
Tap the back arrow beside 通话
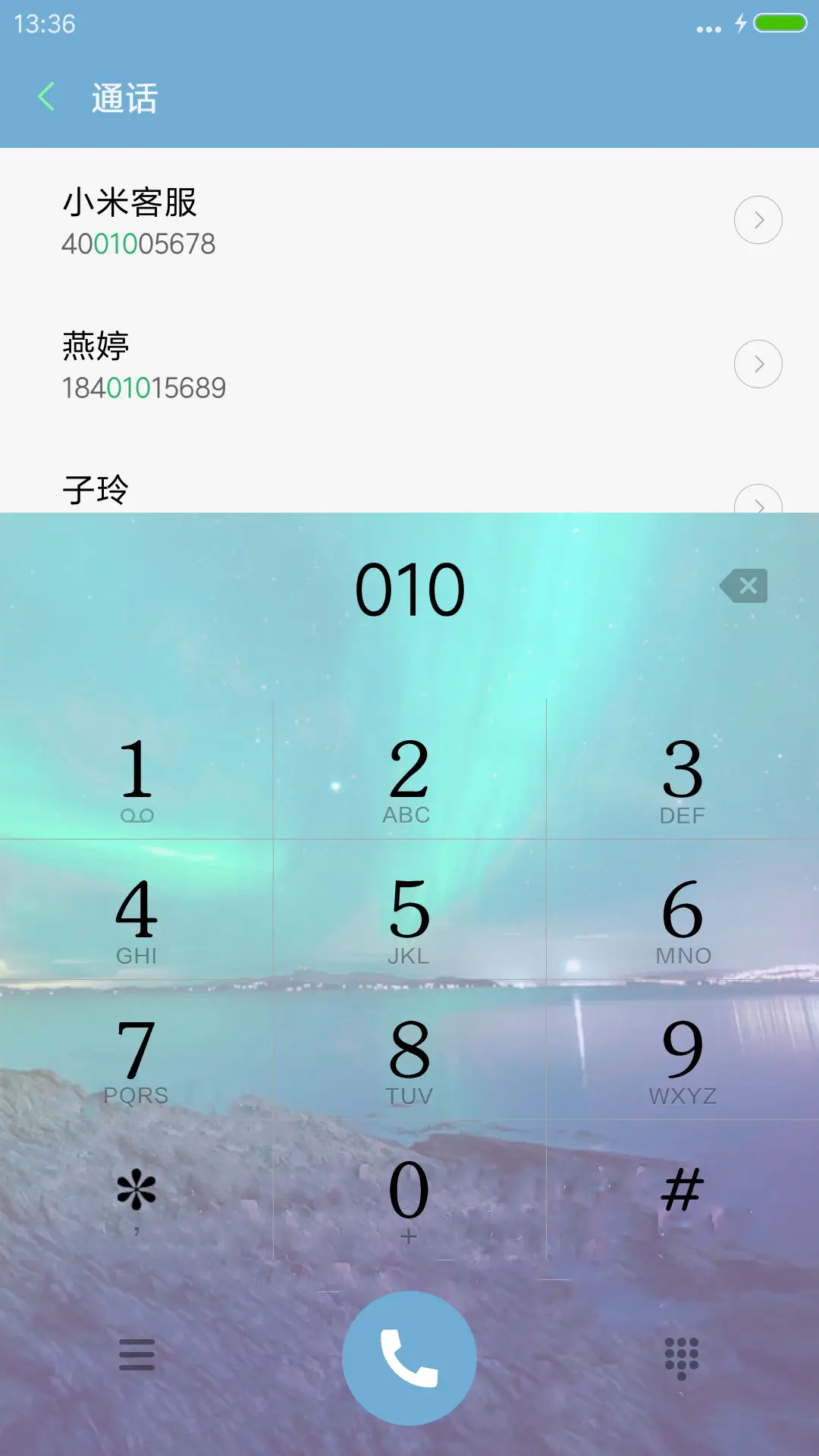(47, 97)
